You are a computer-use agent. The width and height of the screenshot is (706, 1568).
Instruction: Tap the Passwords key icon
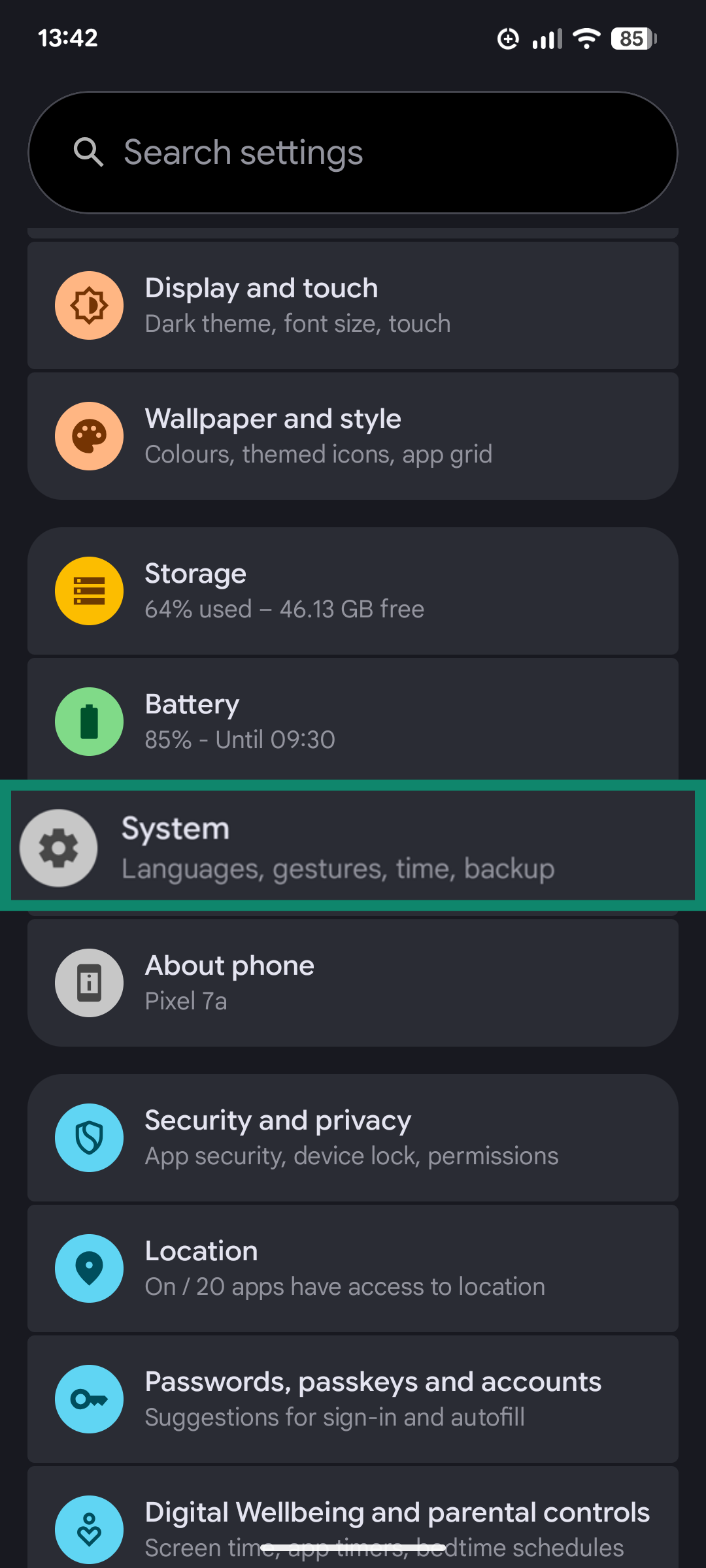tap(90, 1398)
